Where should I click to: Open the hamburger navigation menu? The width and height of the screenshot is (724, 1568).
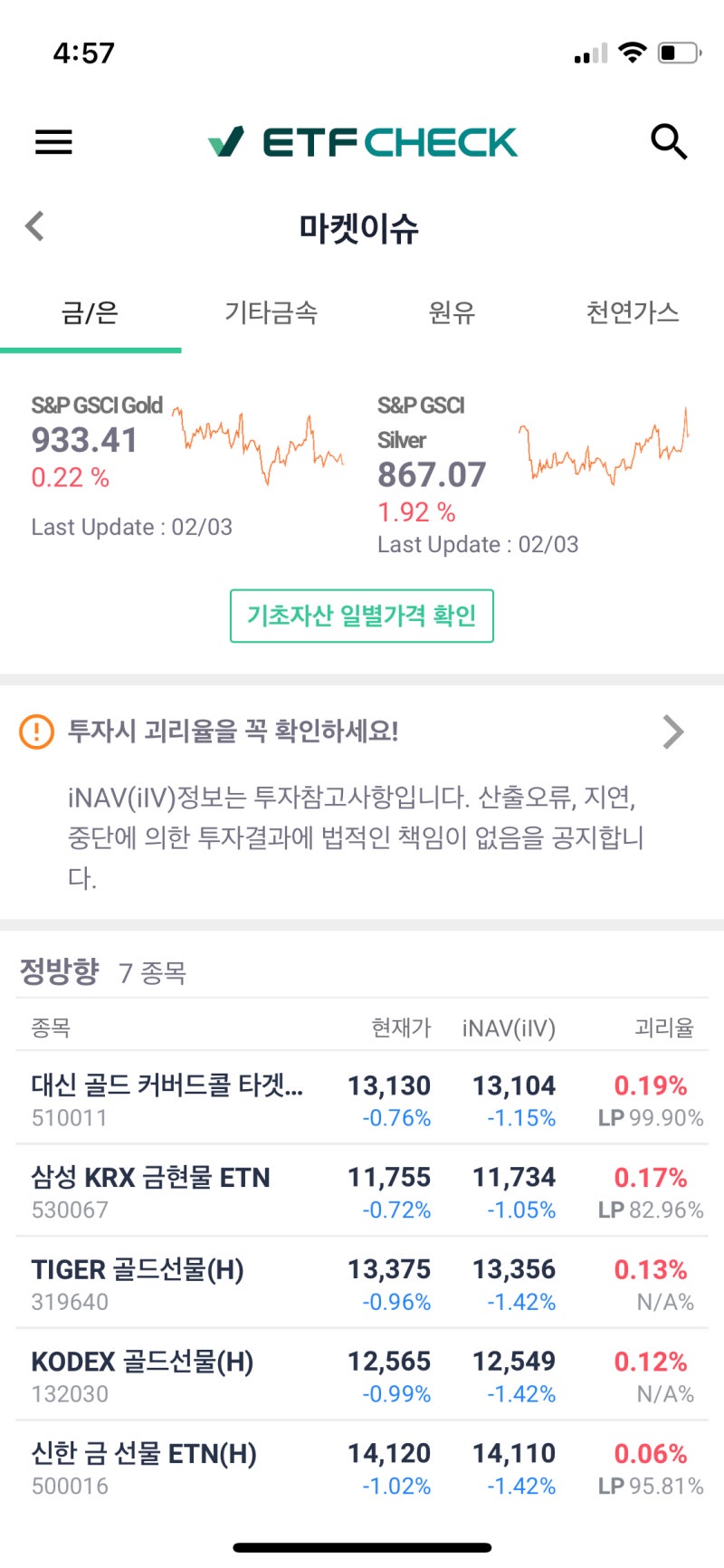coord(52,142)
